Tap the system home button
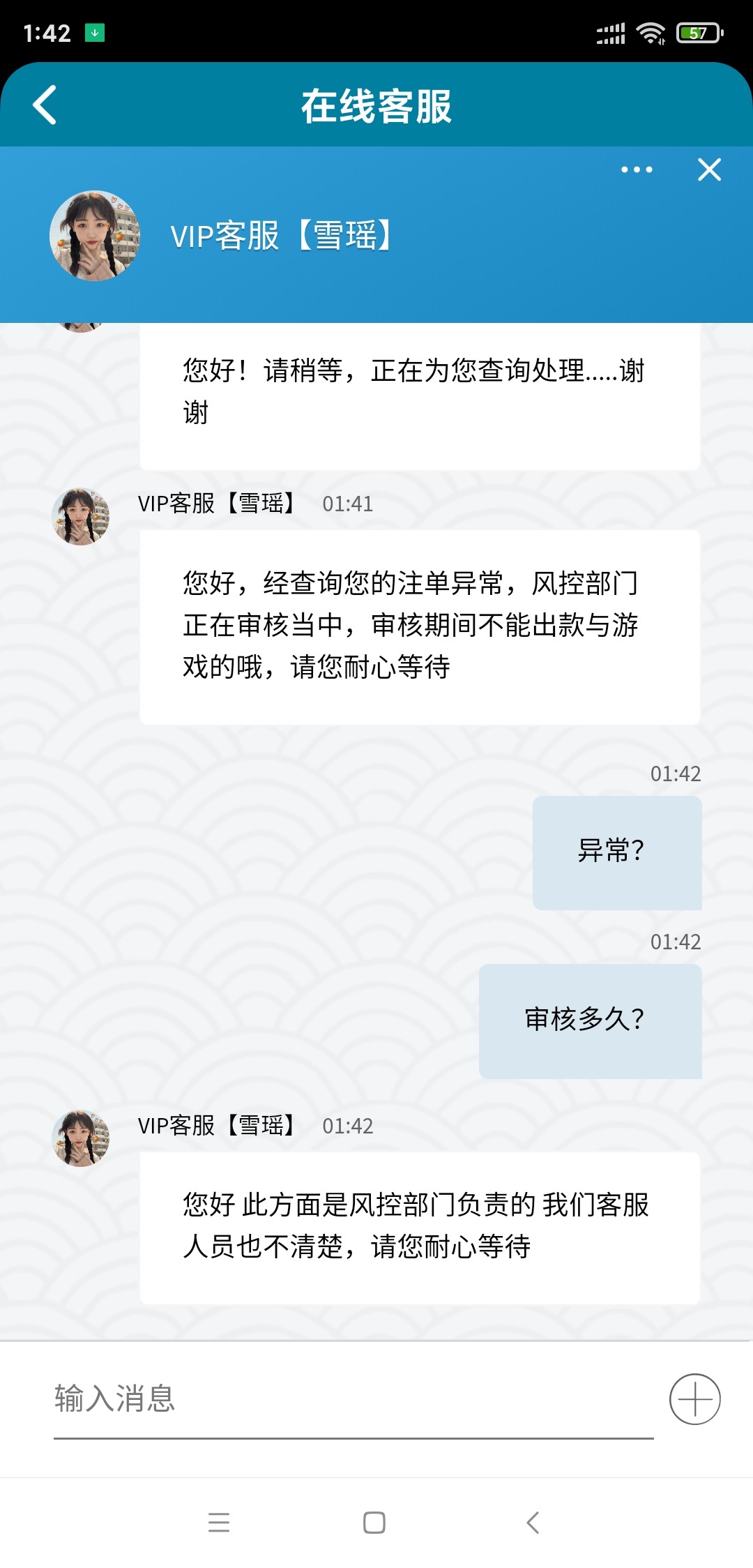 (374, 1522)
